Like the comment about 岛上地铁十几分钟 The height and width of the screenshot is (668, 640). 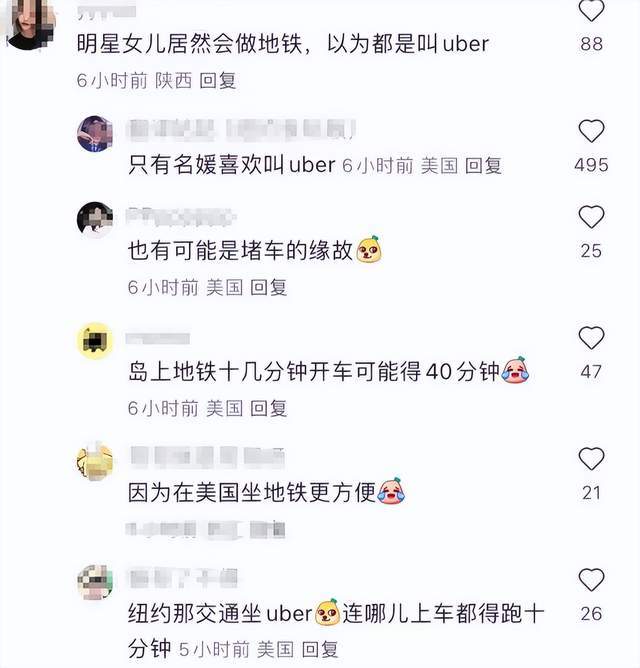592,337
